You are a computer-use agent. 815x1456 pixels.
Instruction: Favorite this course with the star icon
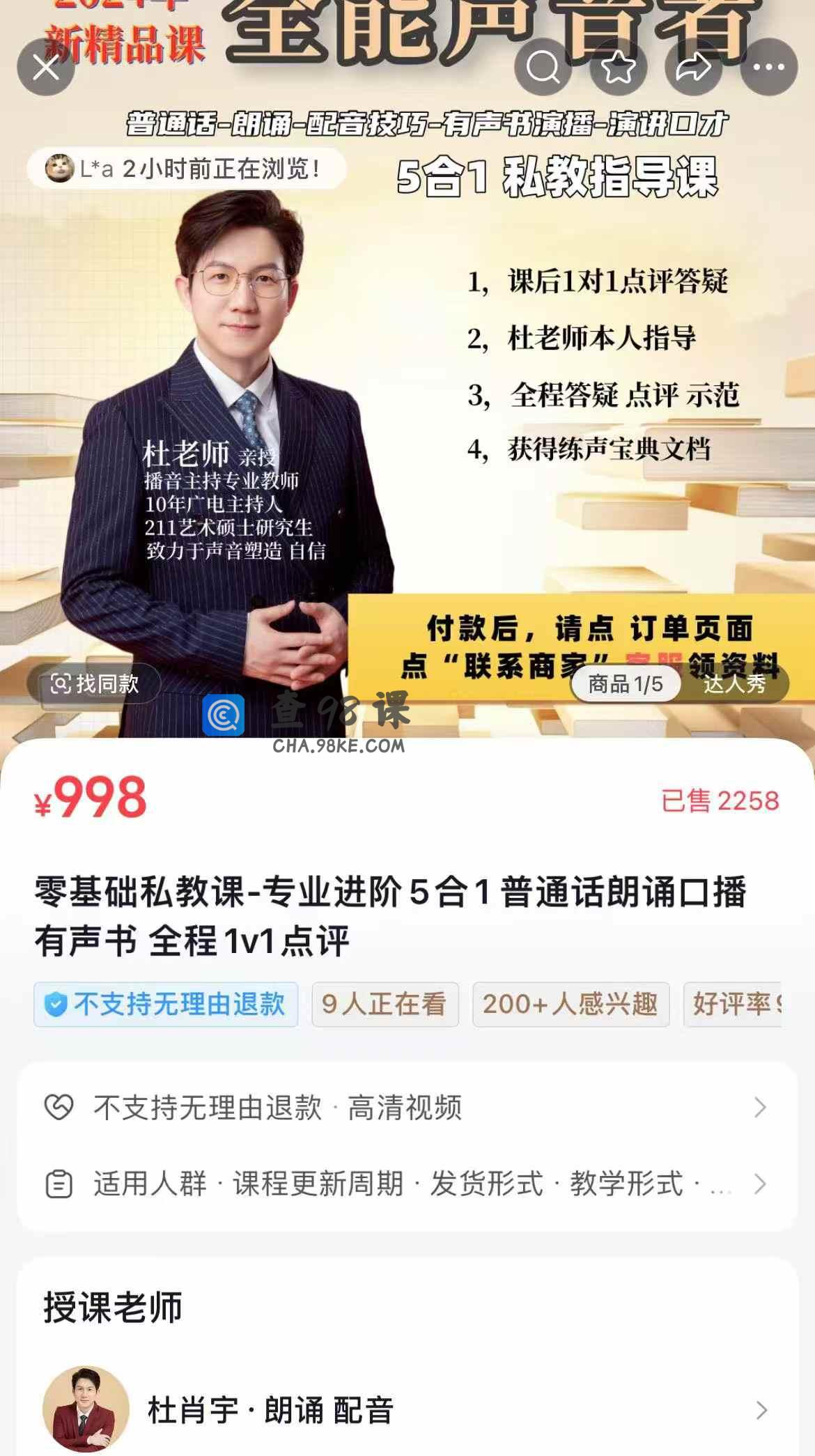click(618, 68)
